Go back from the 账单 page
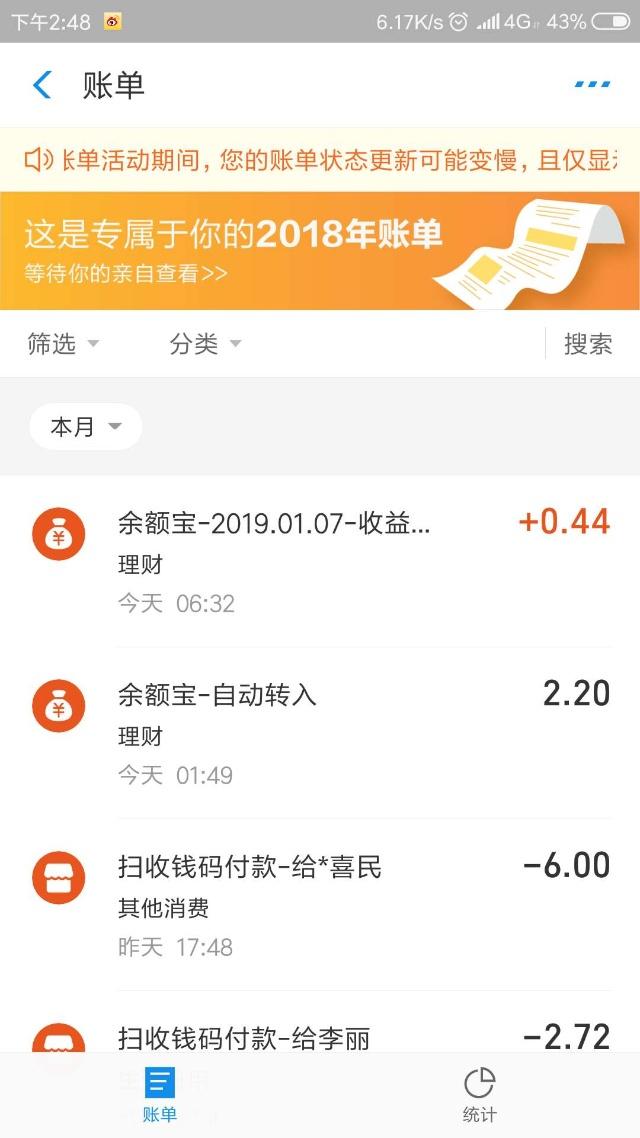 click(x=42, y=85)
